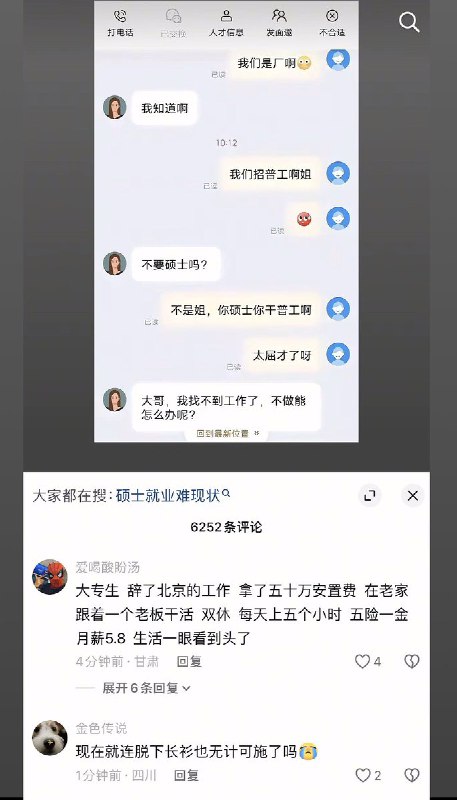The image size is (457, 800).
Task: Open 金色传说's profile avatar
Action: (x=50, y=738)
